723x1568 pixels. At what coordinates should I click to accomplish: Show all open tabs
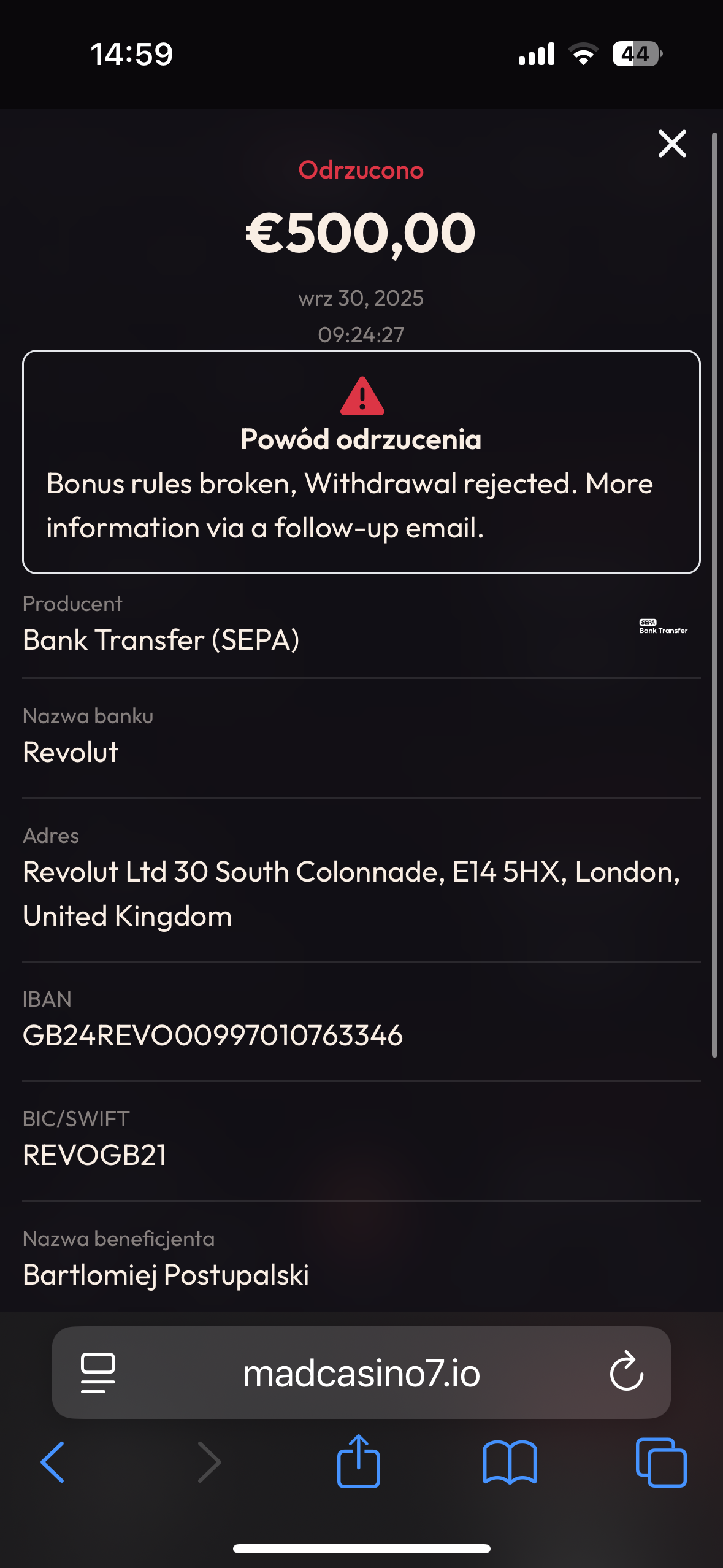(661, 1462)
